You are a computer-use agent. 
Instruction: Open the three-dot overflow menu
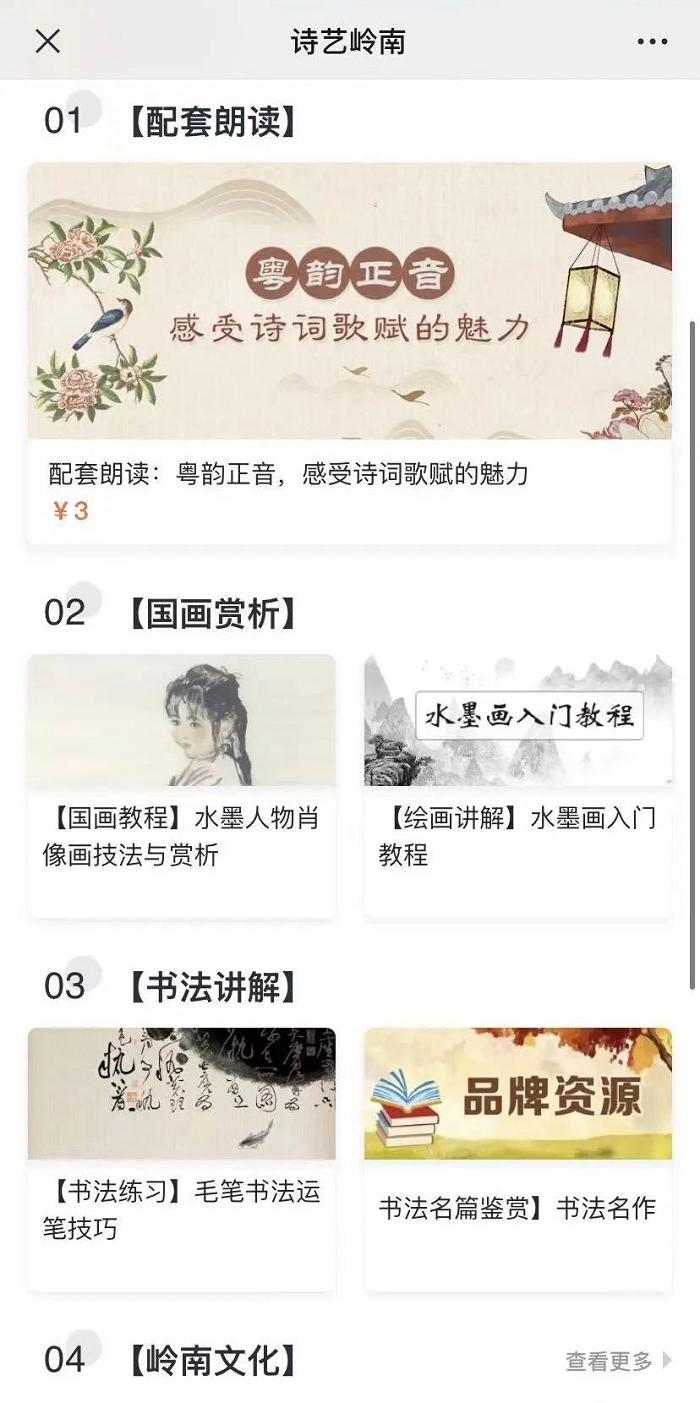[x=652, y=41]
